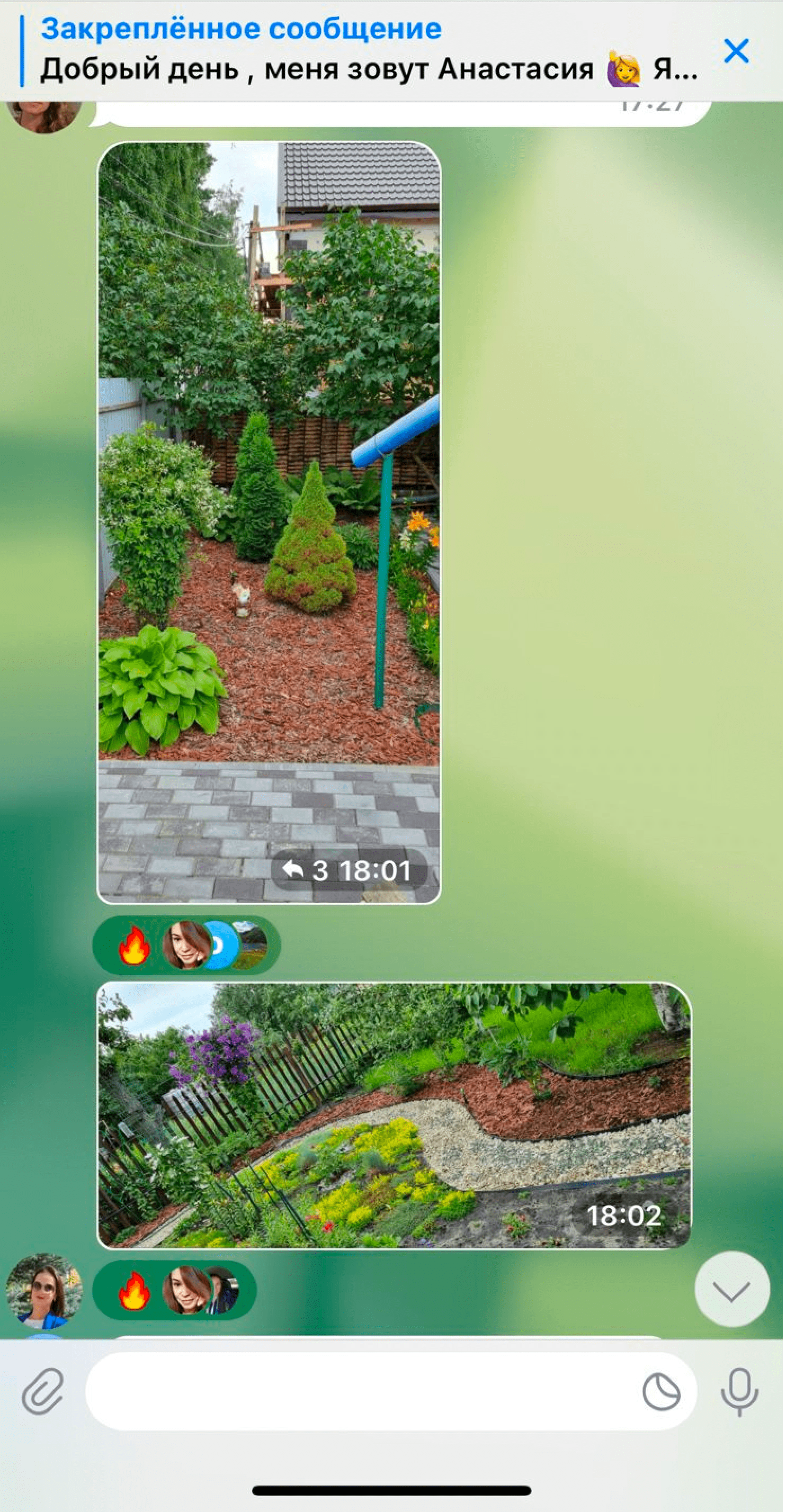
Task: Open the landscape garden photo sent at 18:02
Action: point(394,1115)
